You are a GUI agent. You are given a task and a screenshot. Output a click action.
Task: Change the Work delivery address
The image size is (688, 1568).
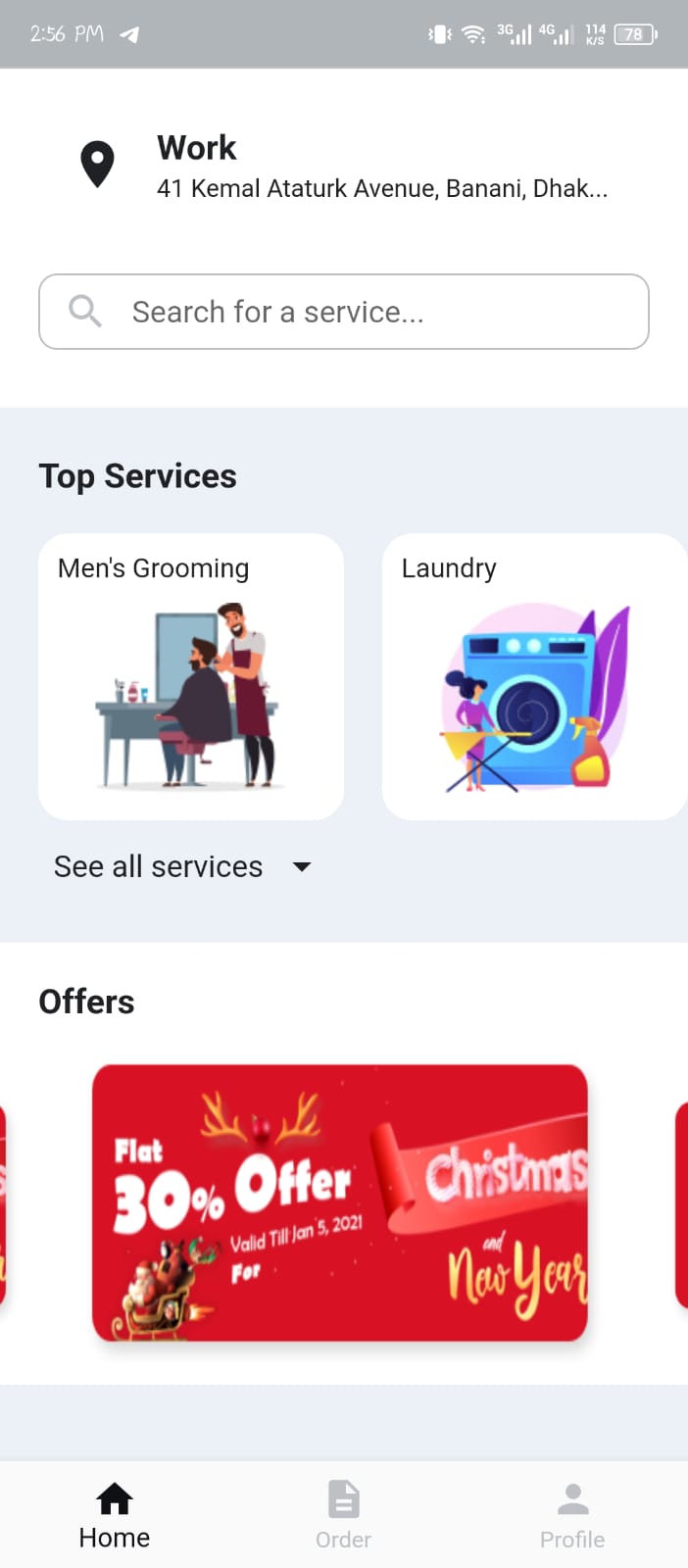click(x=343, y=167)
